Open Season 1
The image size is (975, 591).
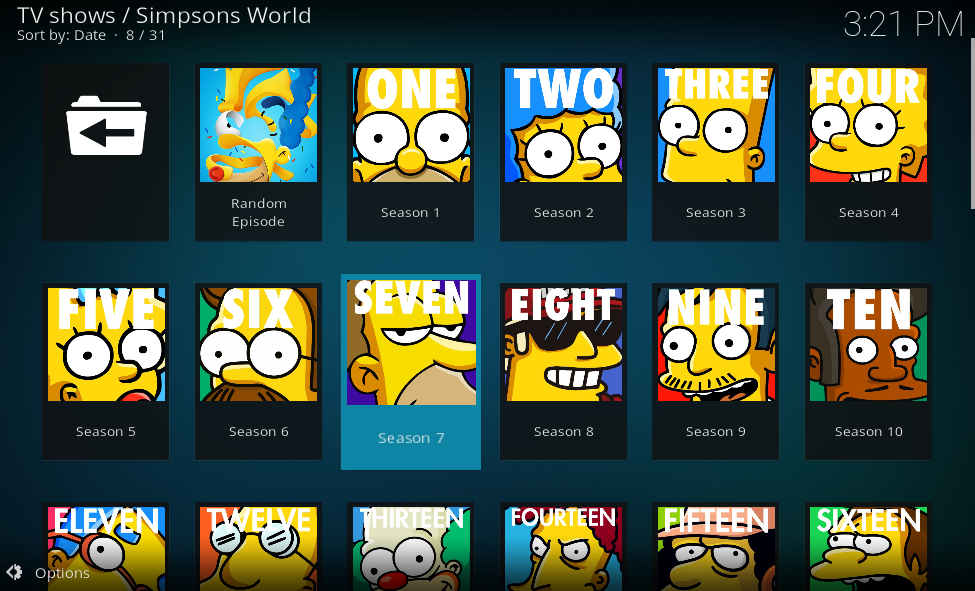click(411, 150)
